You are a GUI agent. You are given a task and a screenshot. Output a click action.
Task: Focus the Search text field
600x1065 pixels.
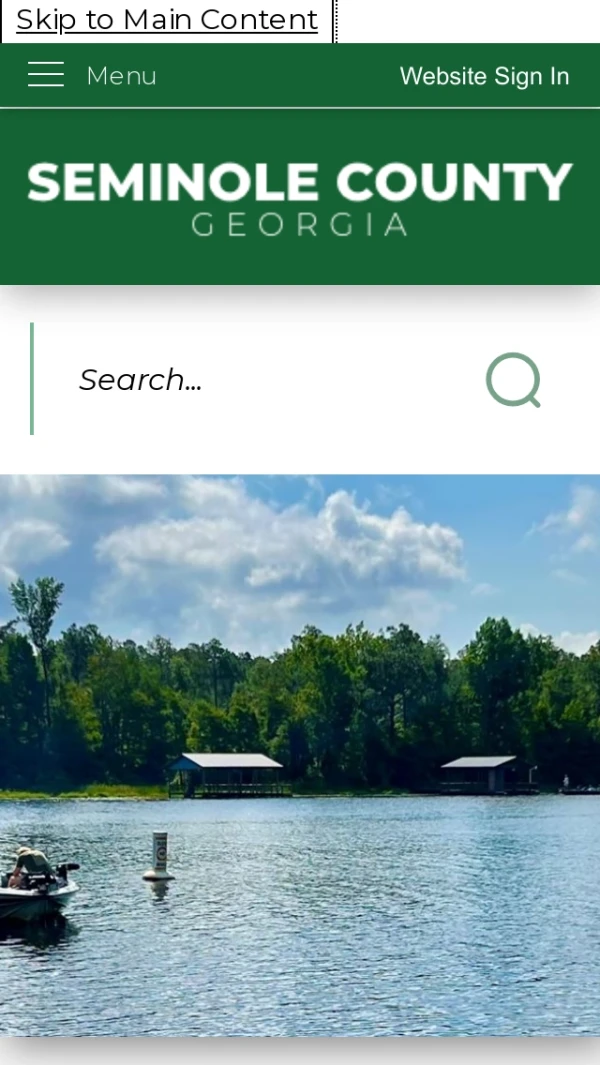260,380
